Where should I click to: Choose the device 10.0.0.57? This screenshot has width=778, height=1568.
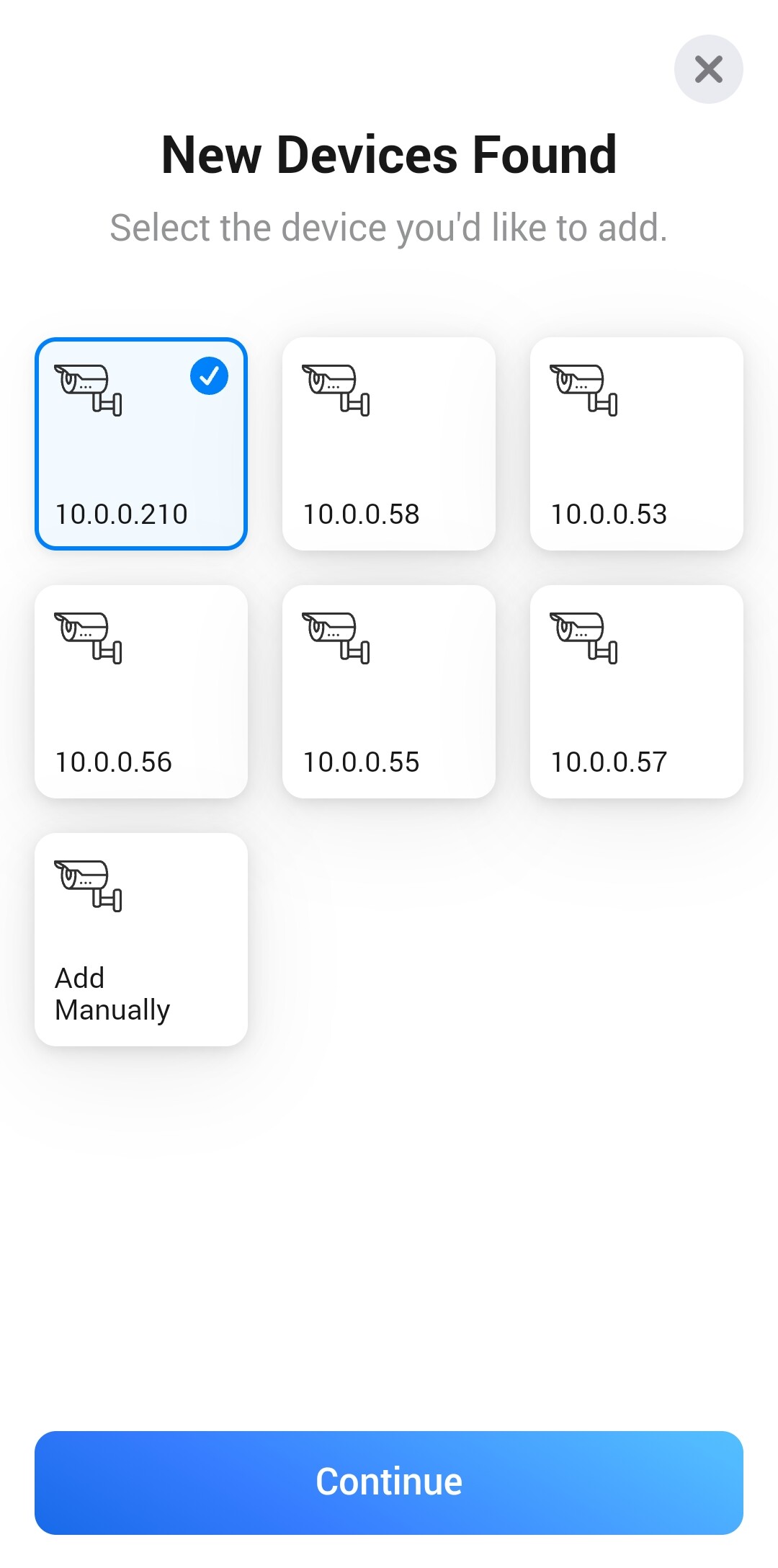click(637, 692)
